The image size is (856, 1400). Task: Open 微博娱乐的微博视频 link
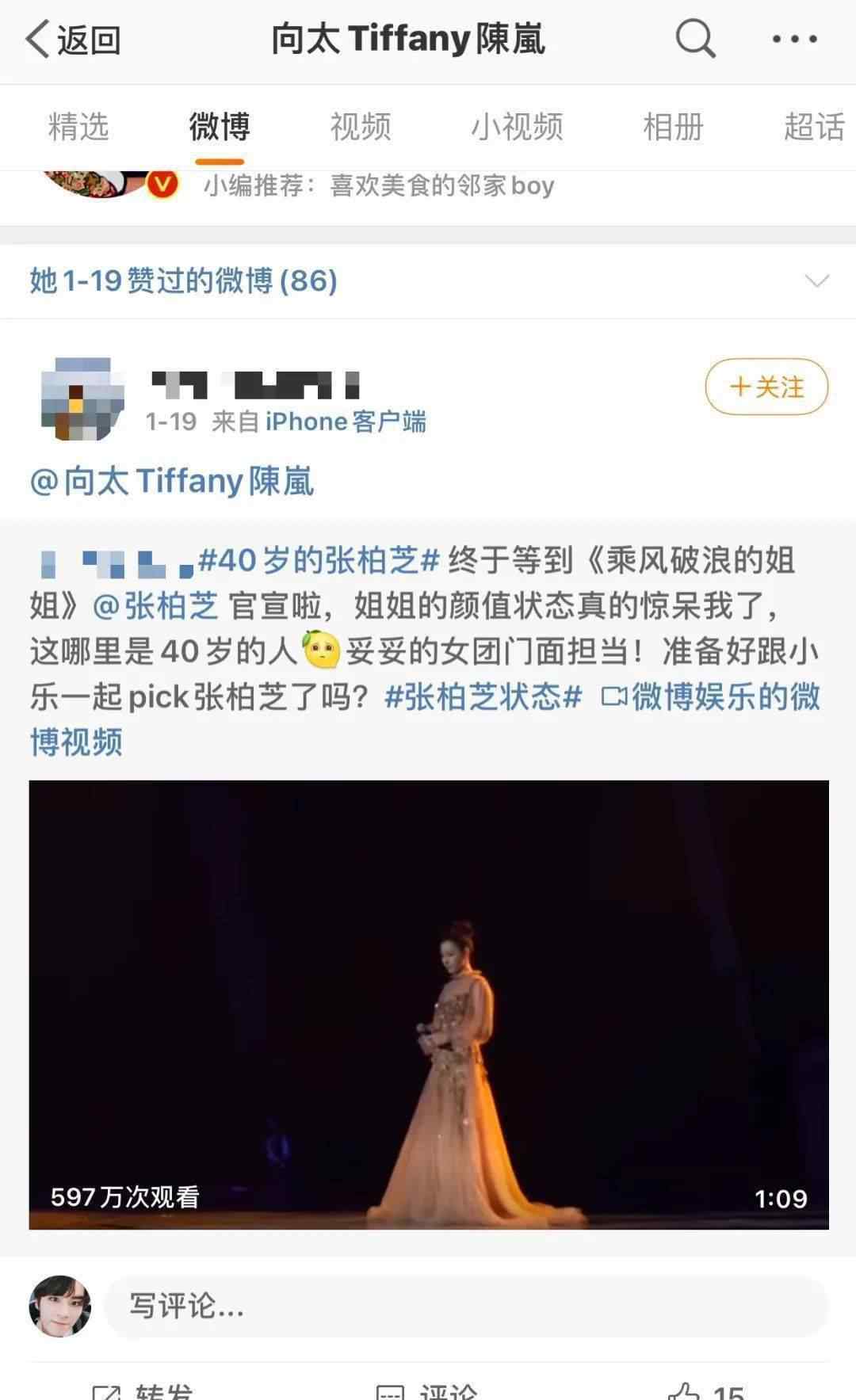[709, 697]
